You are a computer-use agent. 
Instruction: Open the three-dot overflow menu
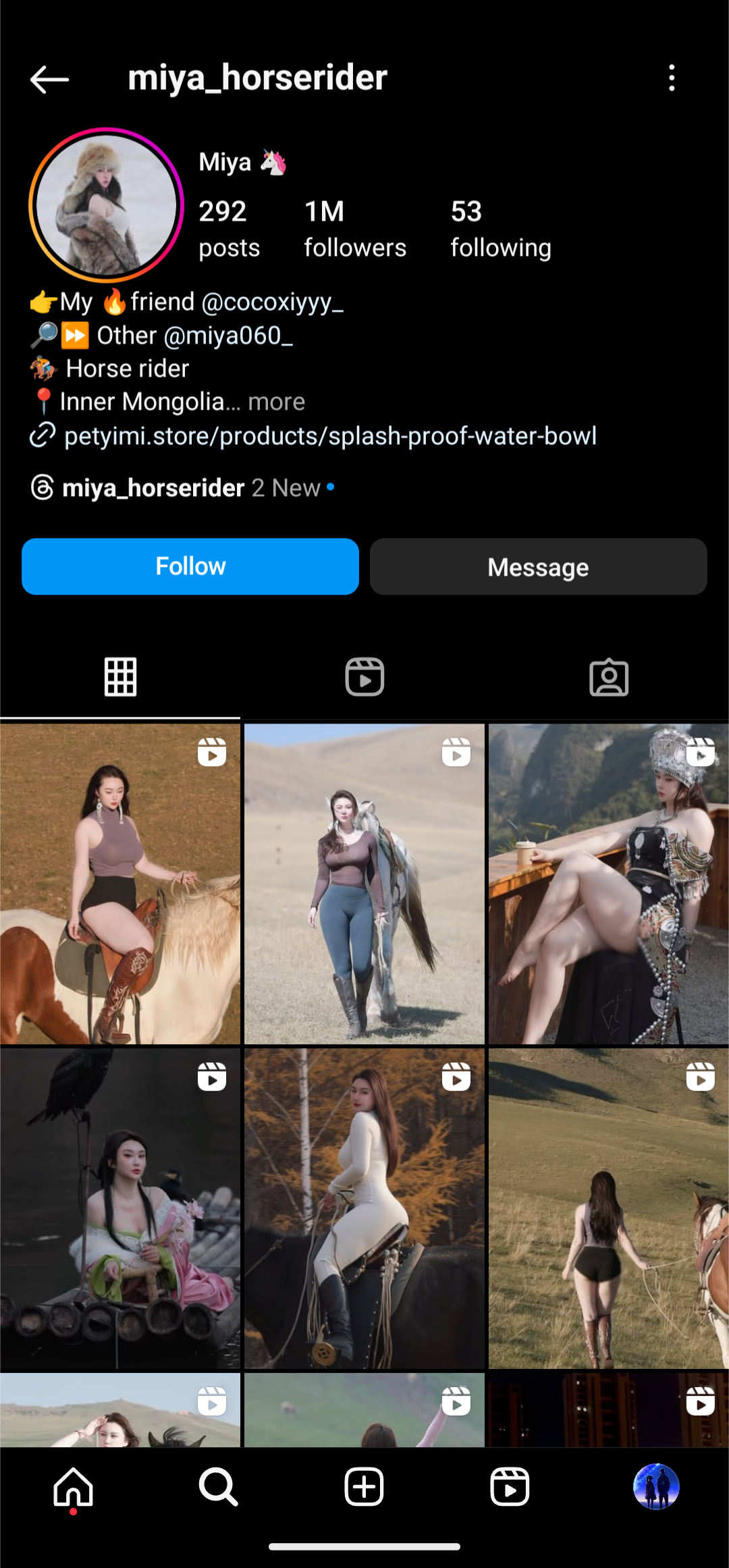coord(671,78)
